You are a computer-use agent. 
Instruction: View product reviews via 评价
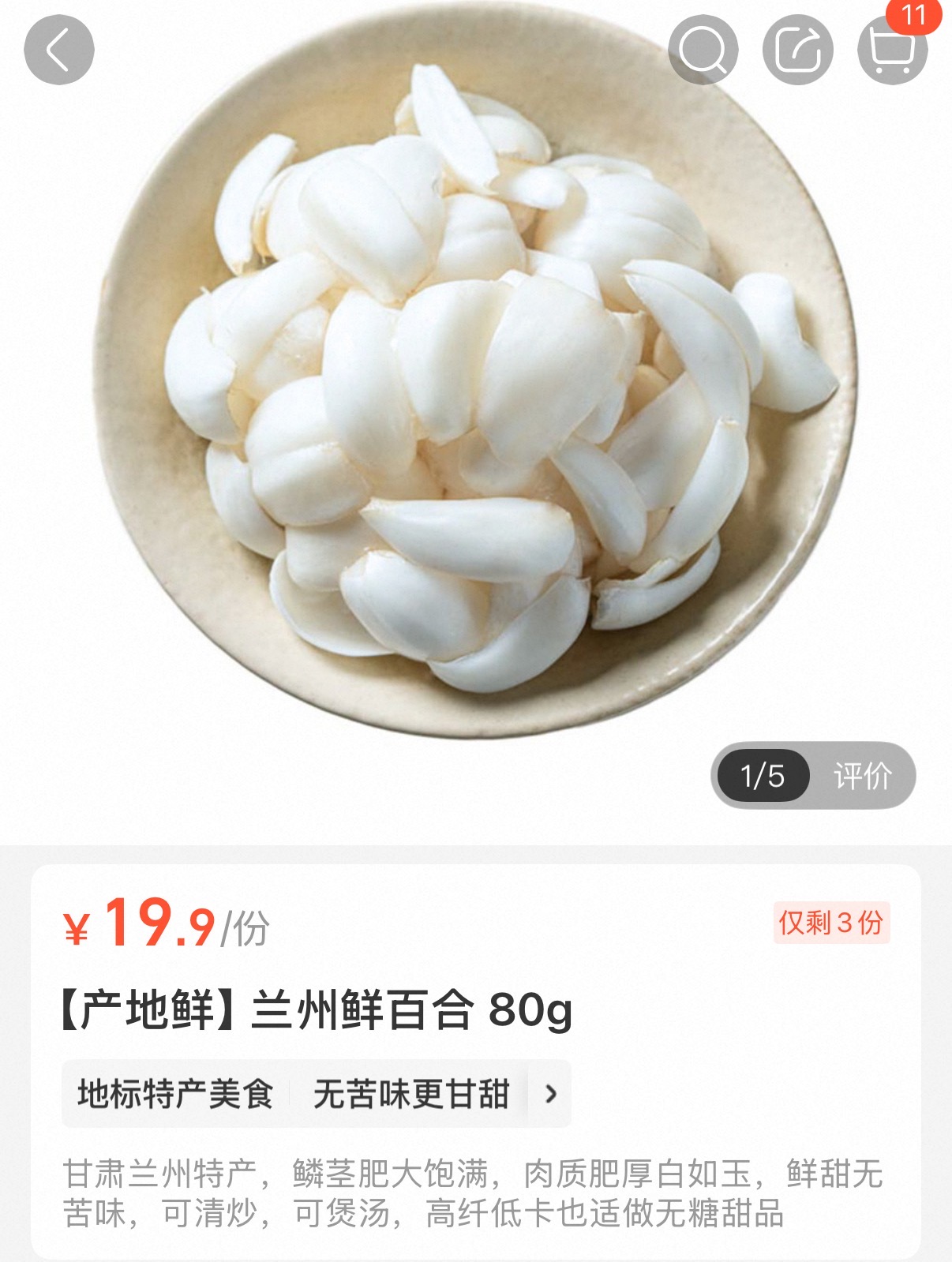tap(862, 776)
